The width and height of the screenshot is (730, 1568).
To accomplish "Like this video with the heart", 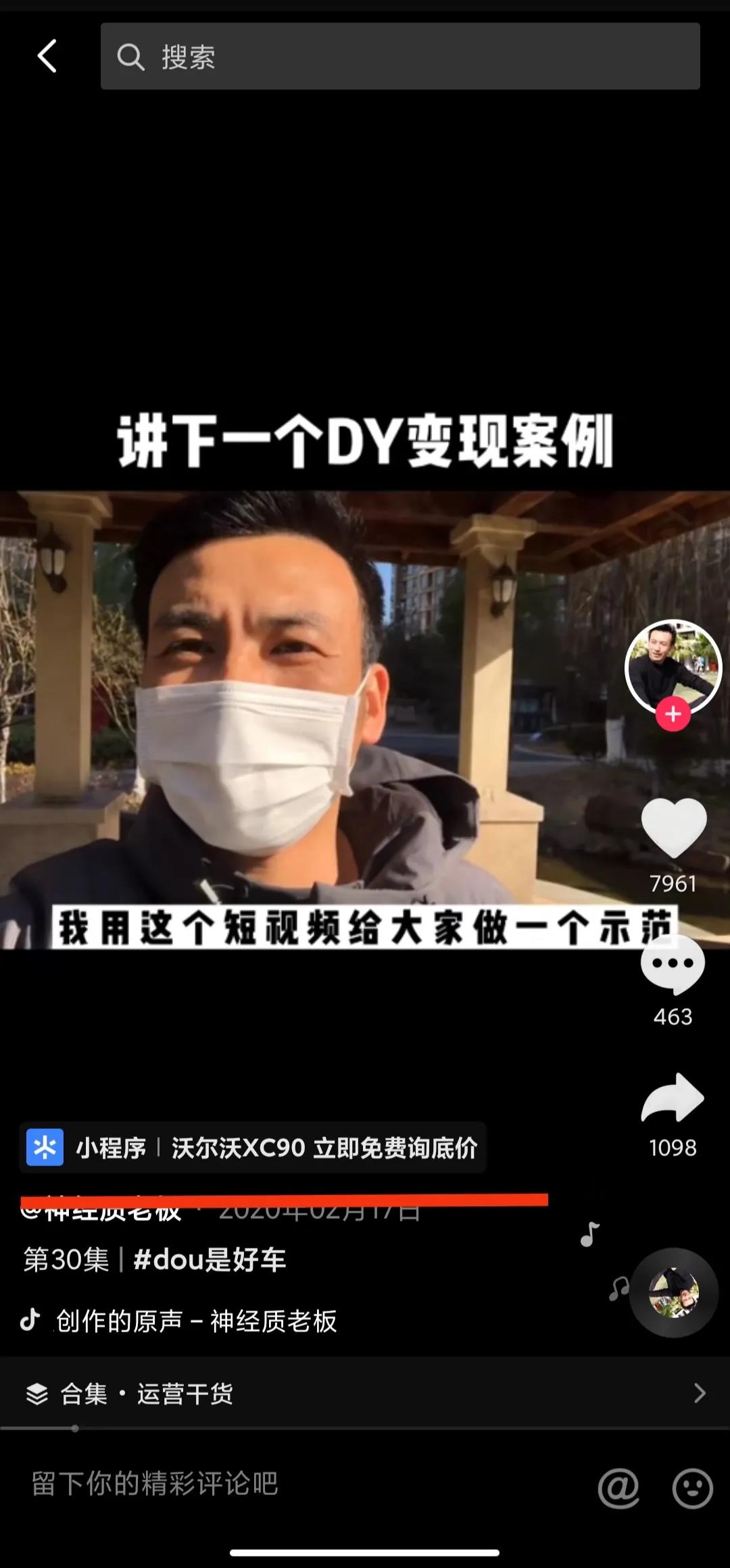I will [673, 828].
